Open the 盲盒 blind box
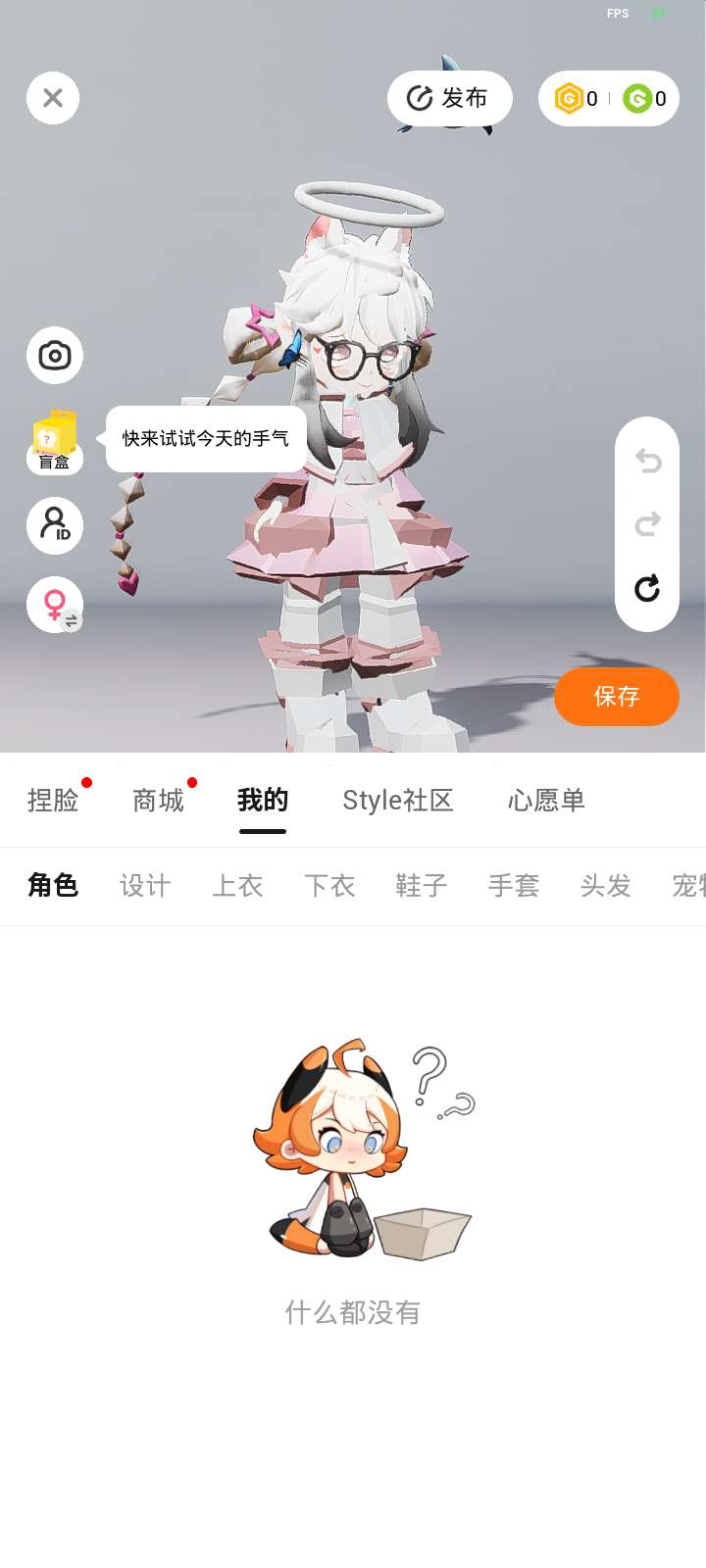 55,441
